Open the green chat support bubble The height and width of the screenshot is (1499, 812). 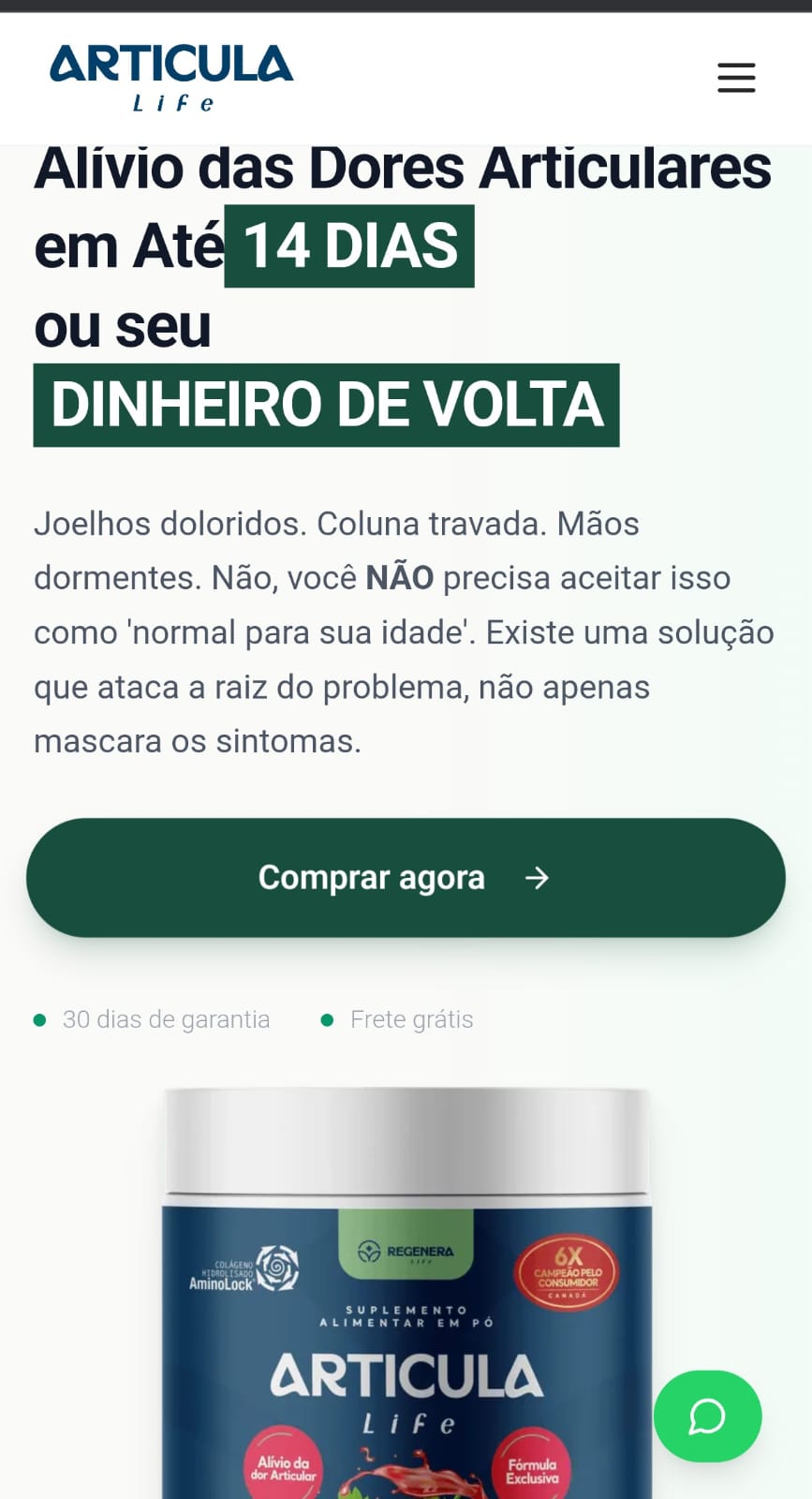pyautogui.click(x=707, y=1416)
